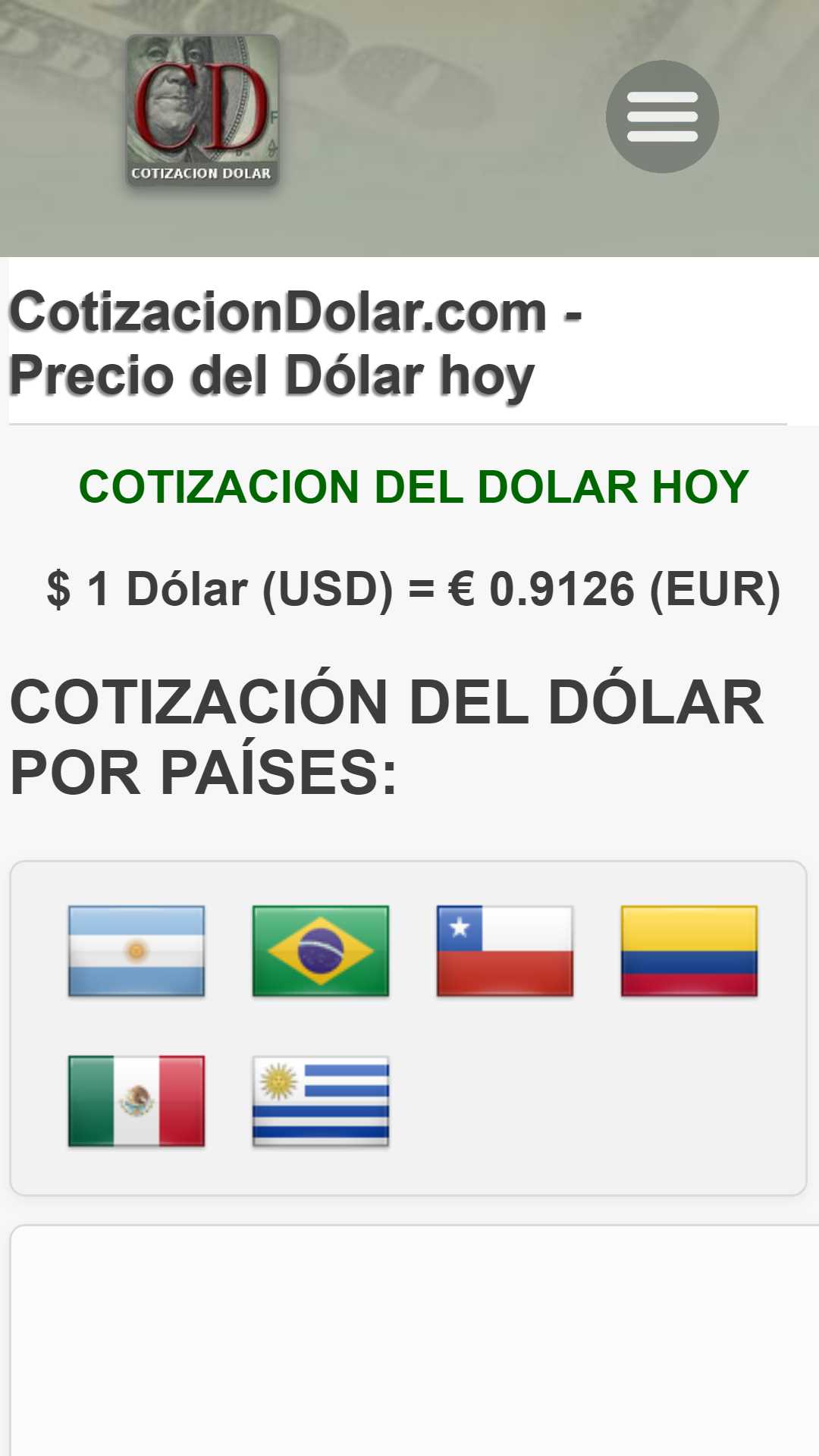819x1456 pixels.
Task: Select the Brazil flag
Action: pos(321,951)
